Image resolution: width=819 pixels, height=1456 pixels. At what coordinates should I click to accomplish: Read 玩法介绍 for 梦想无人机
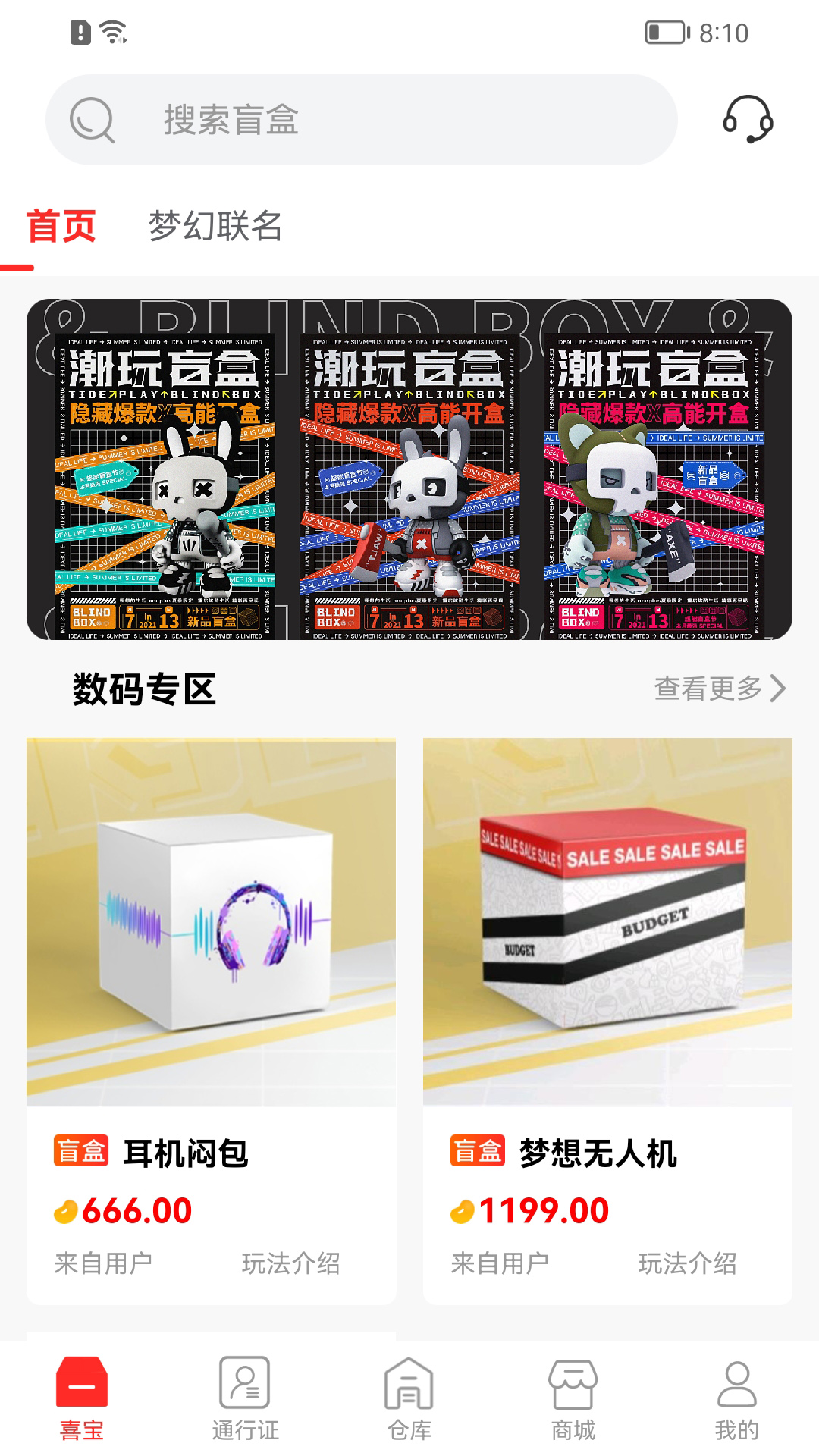tap(687, 1263)
